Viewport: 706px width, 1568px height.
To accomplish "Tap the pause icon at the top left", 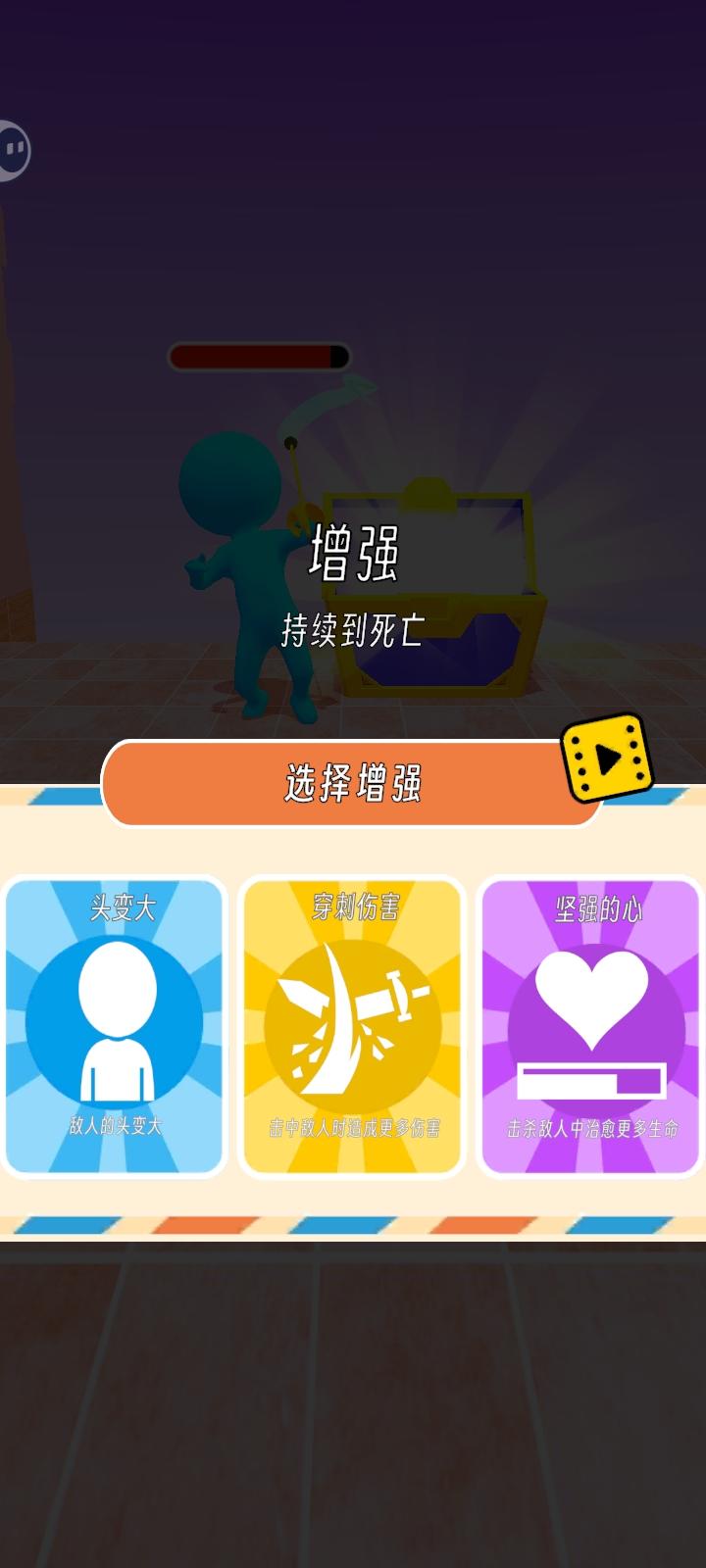I will [x=15, y=149].
